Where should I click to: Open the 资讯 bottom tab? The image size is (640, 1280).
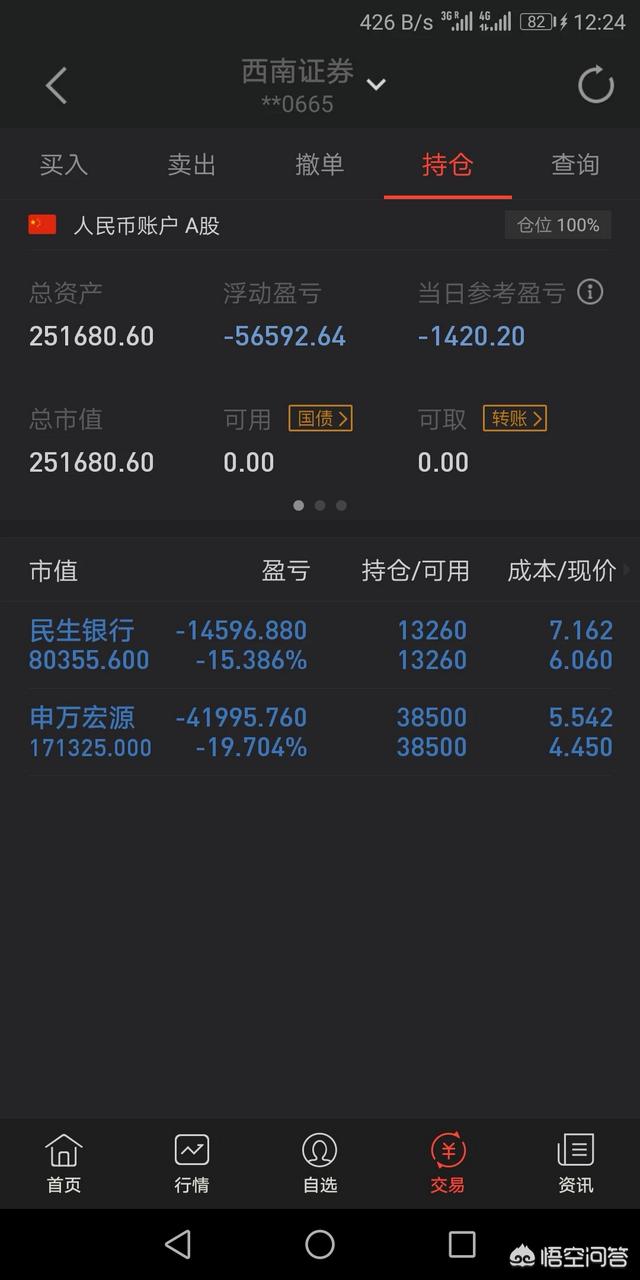576,1164
